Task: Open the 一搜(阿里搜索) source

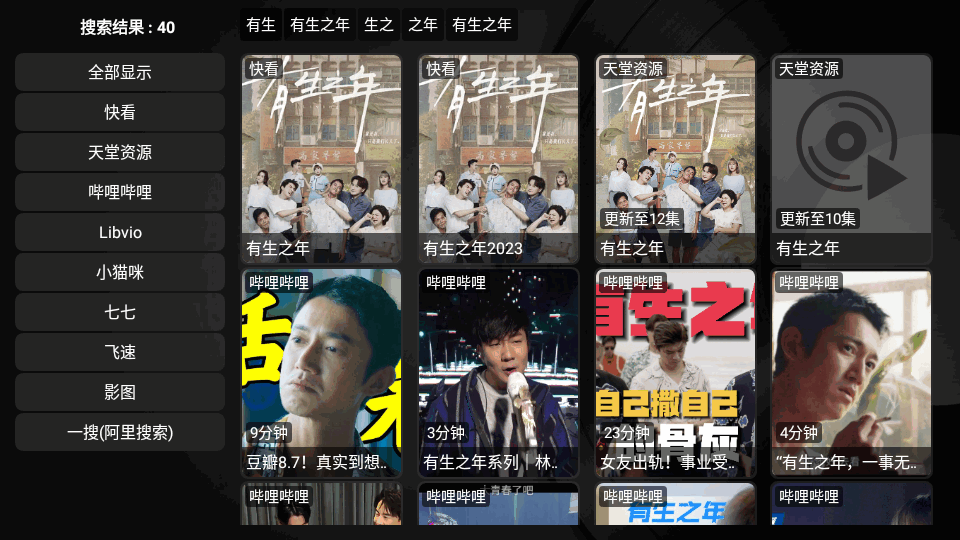Action: click(x=120, y=432)
